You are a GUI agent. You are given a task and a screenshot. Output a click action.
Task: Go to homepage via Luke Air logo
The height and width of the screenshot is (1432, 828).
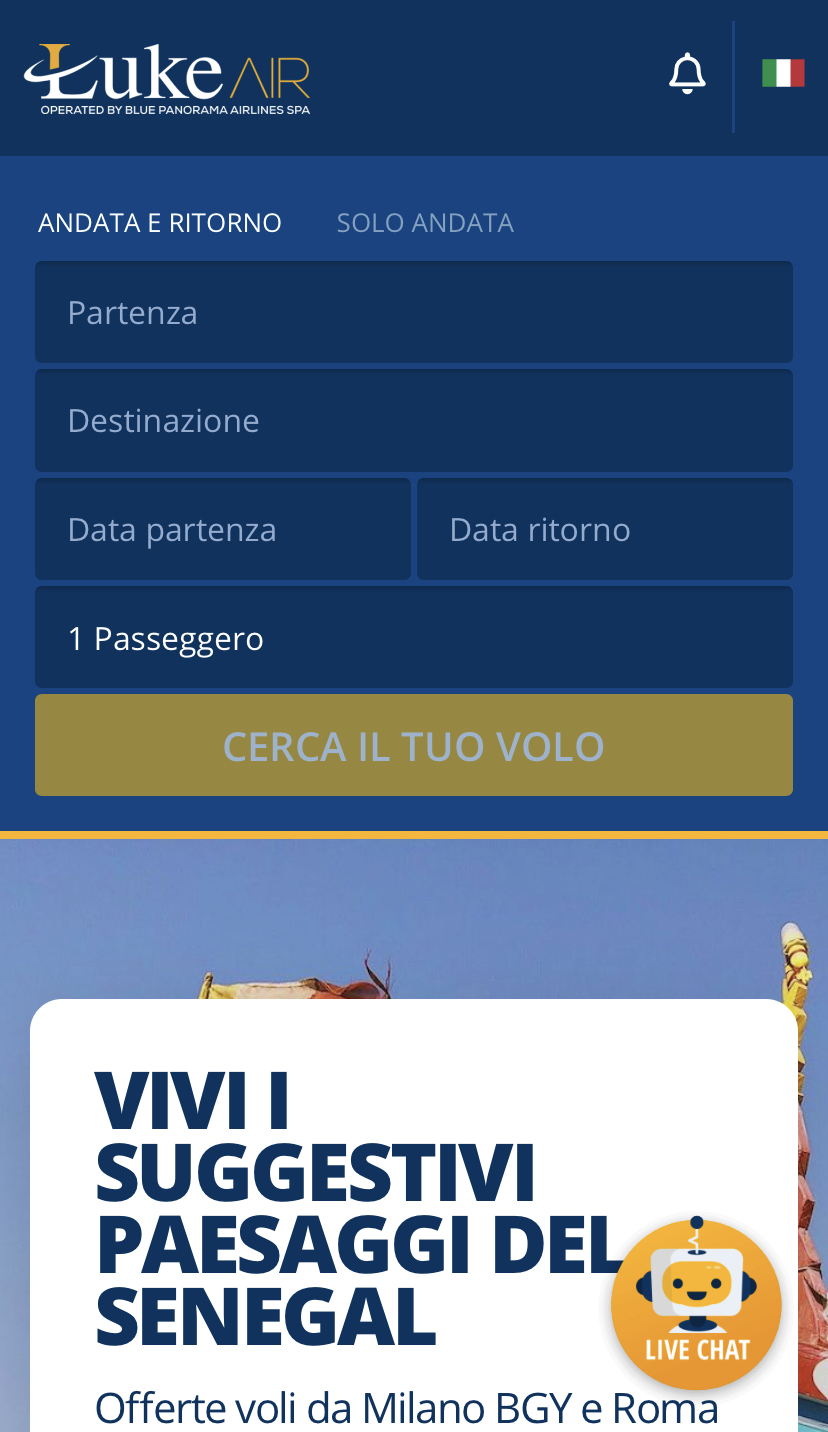coord(167,78)
